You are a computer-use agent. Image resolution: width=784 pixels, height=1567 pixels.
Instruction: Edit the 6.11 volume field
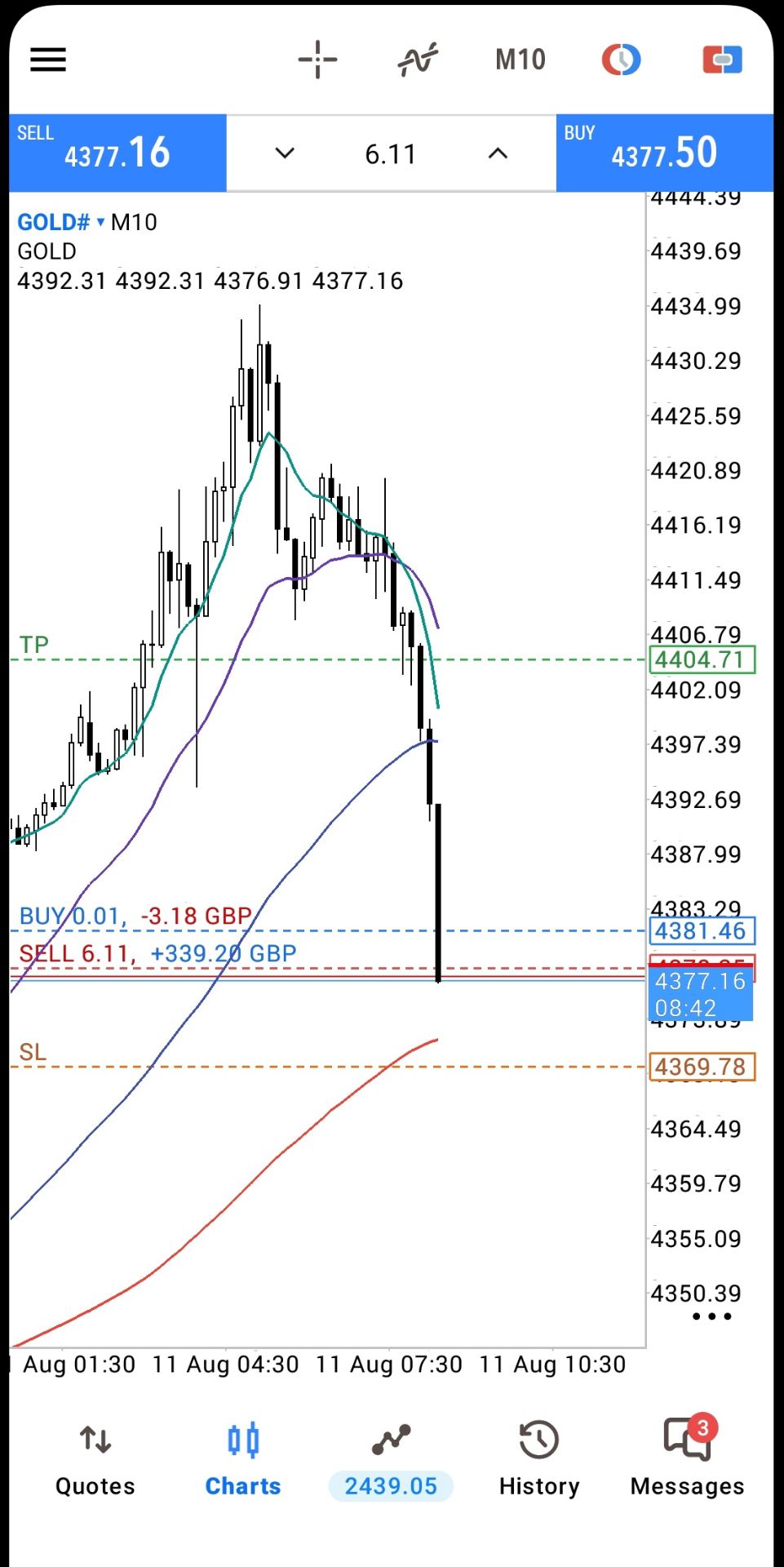(x=391, y=153)
